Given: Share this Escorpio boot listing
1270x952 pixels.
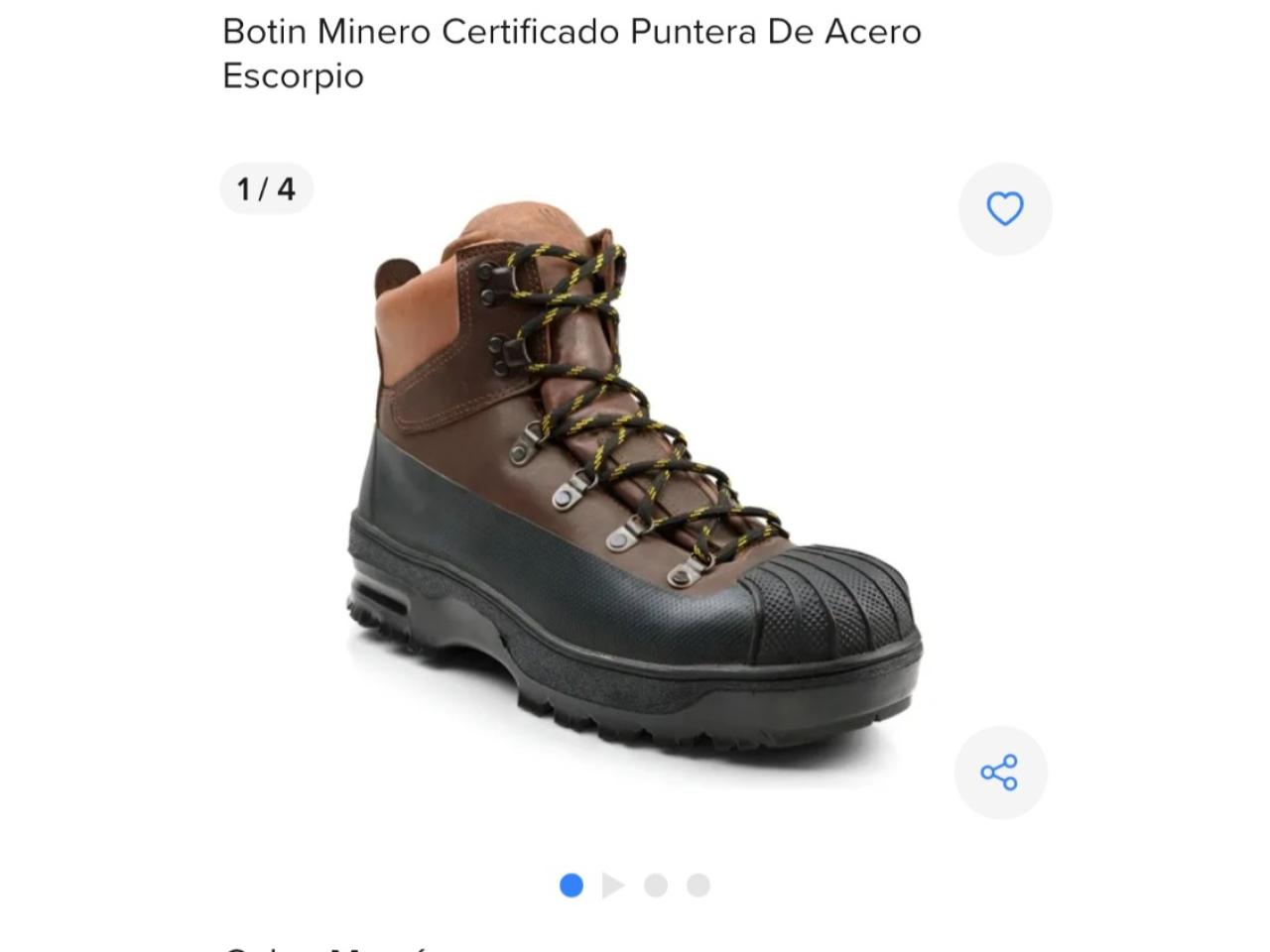Looking at the screenshot, I should coord(1000,773).
